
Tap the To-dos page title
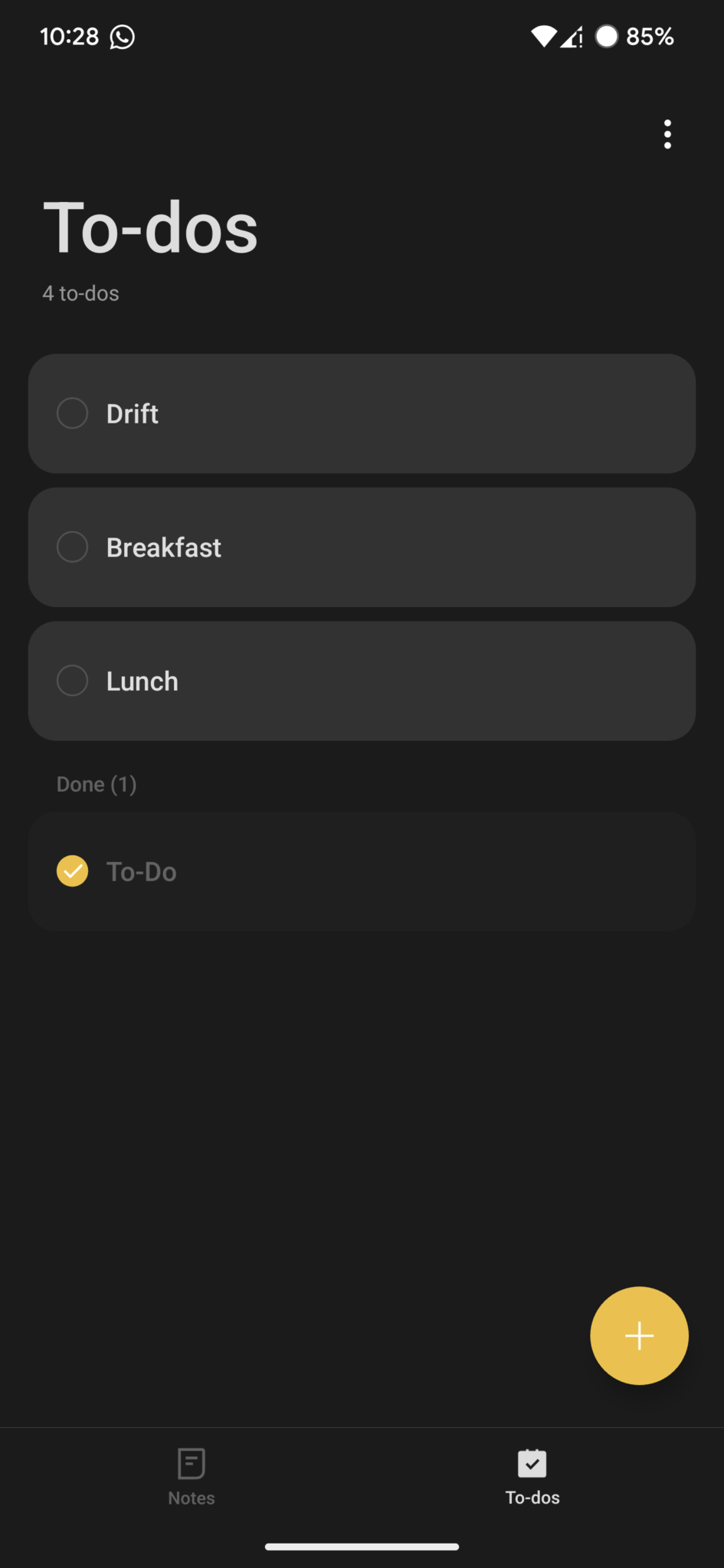(150, 226)
